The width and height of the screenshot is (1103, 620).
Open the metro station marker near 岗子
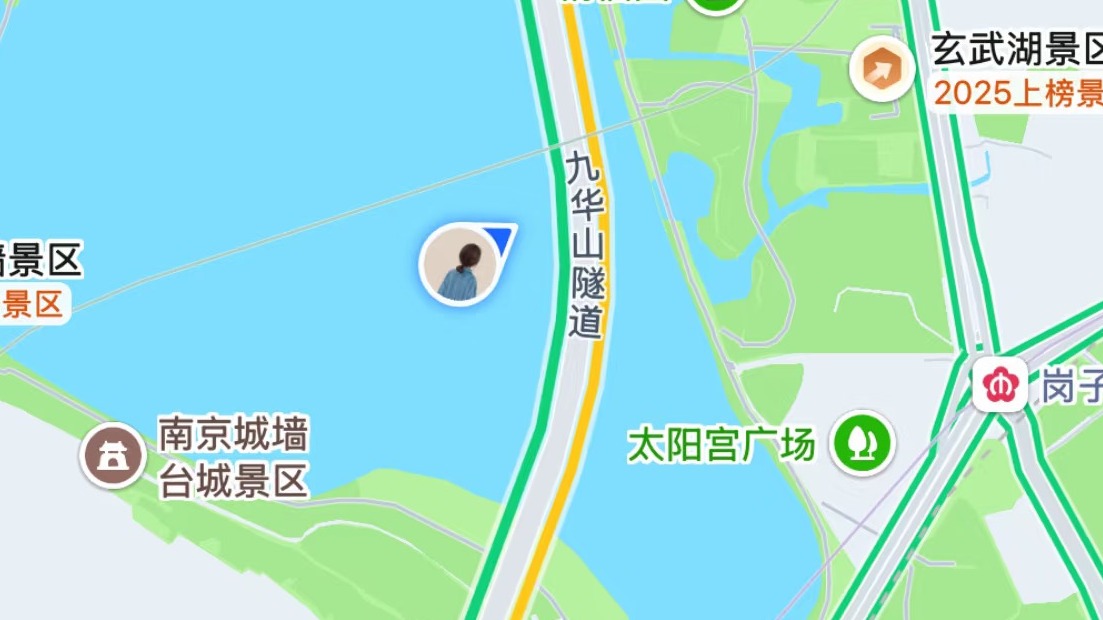tap(1000, 385)
